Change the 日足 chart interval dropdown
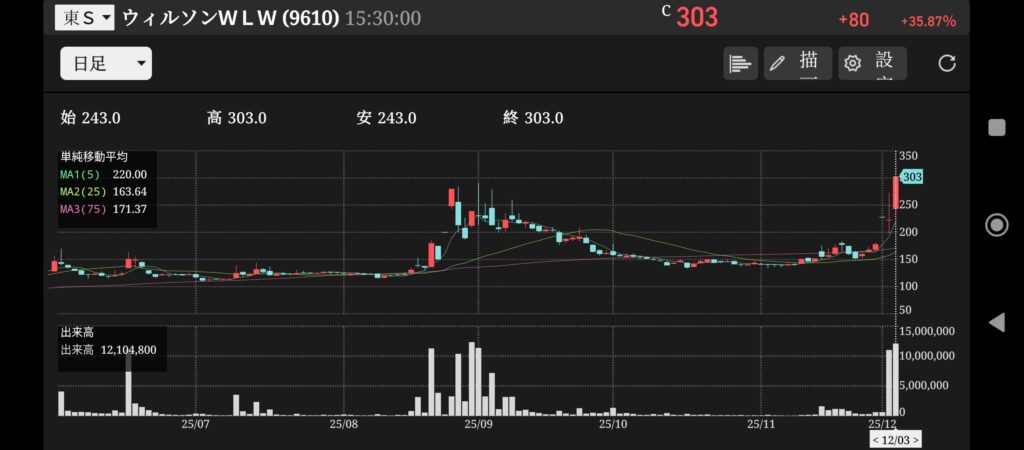The width and height of the screenshot is (1024, 450). tap(106, 64)
